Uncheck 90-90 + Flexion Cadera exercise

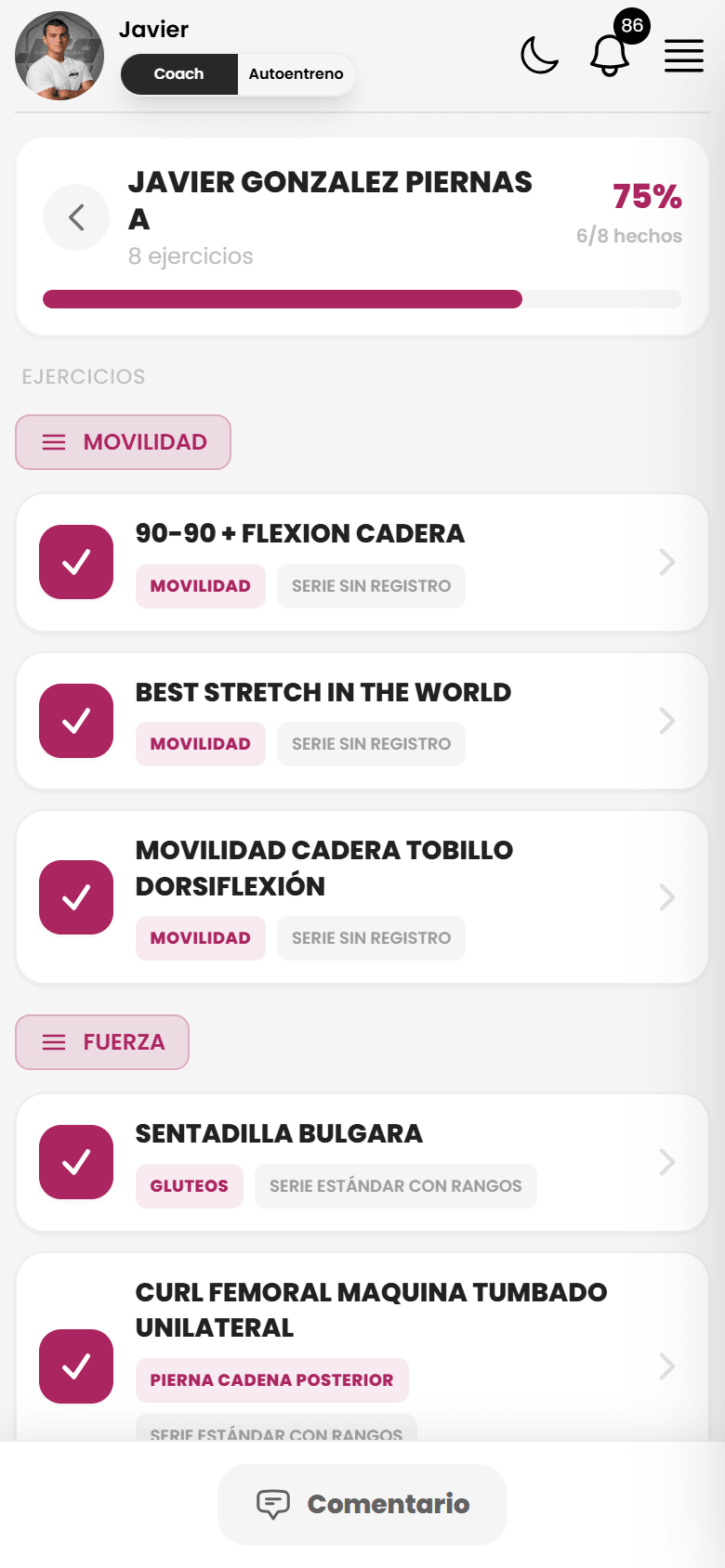coord(76,562)
